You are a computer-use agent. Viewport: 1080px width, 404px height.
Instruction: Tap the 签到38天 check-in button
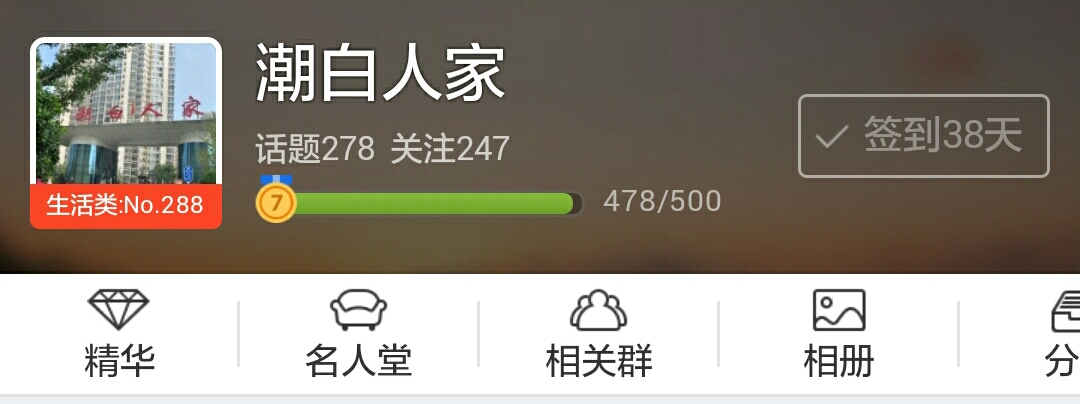[923, 136]
